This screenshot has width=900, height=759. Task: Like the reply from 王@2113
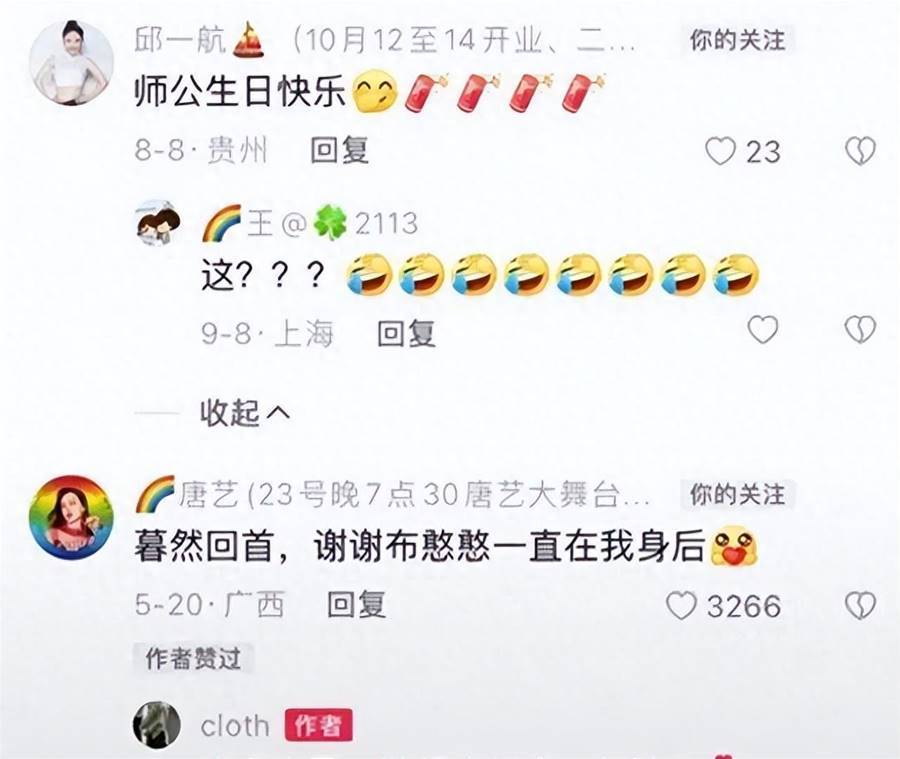pos(763,330)
